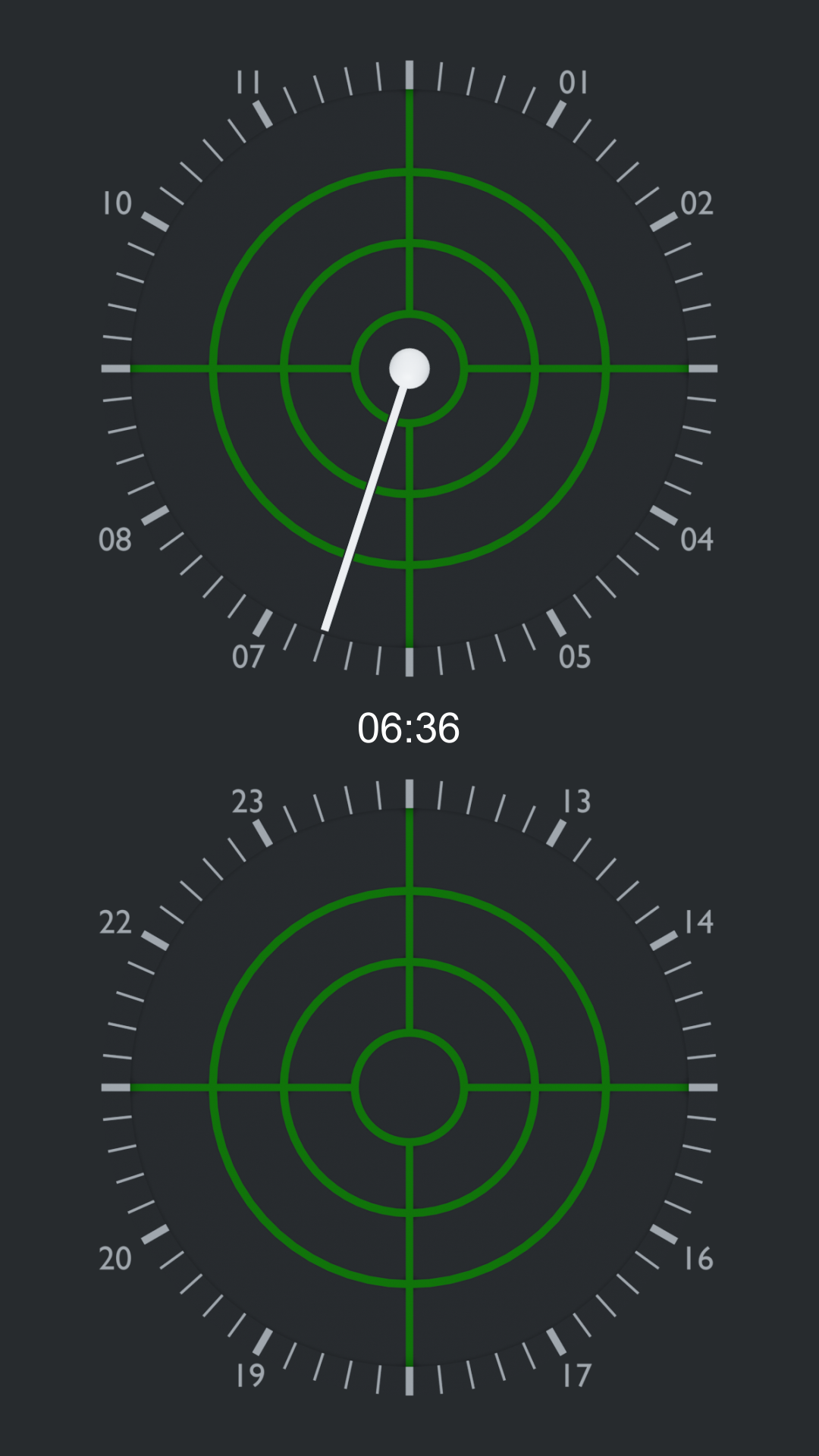Viewport: 819px width, 1456px height.
Task: Set the time to 16 on the lower dial
Action: (698, 1259)
